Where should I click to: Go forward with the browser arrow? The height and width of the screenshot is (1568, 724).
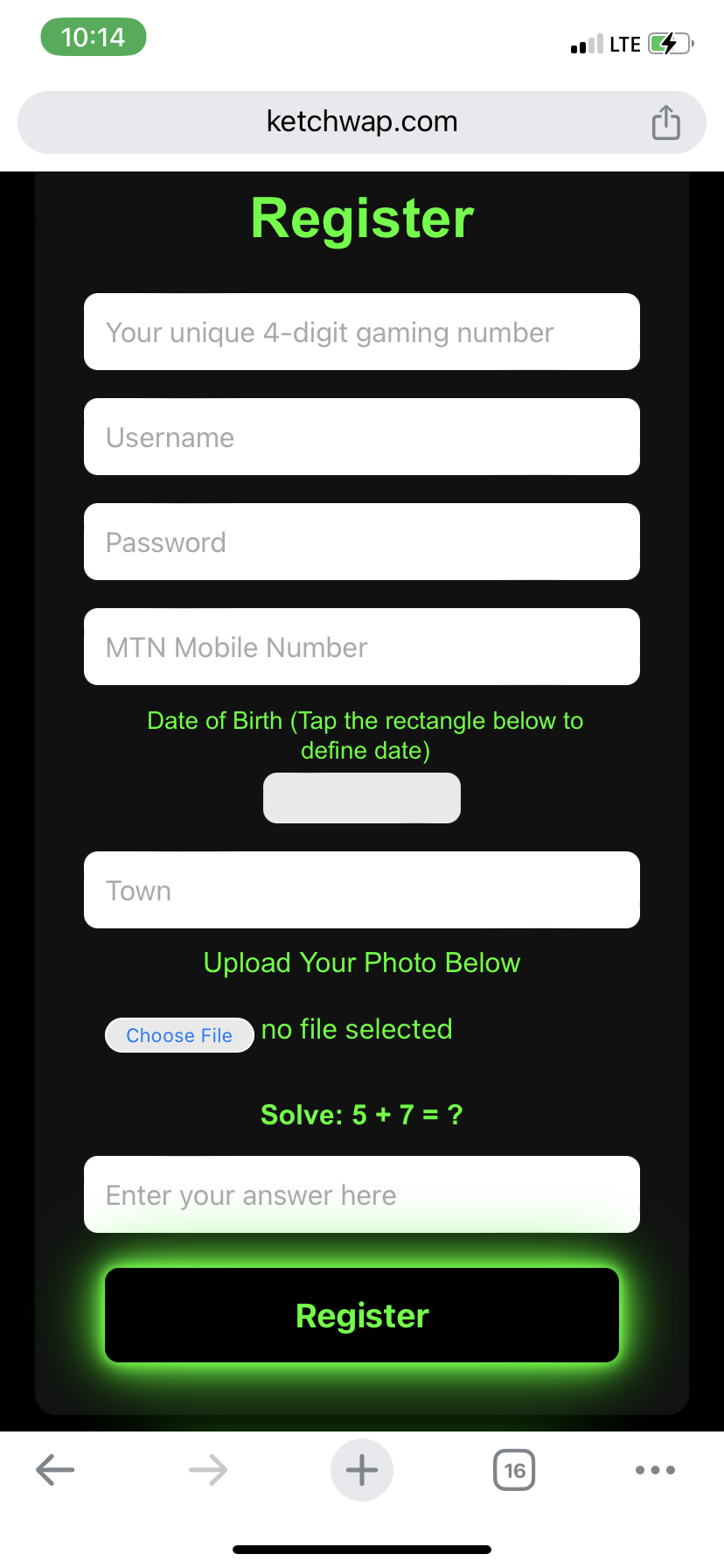208,1470
